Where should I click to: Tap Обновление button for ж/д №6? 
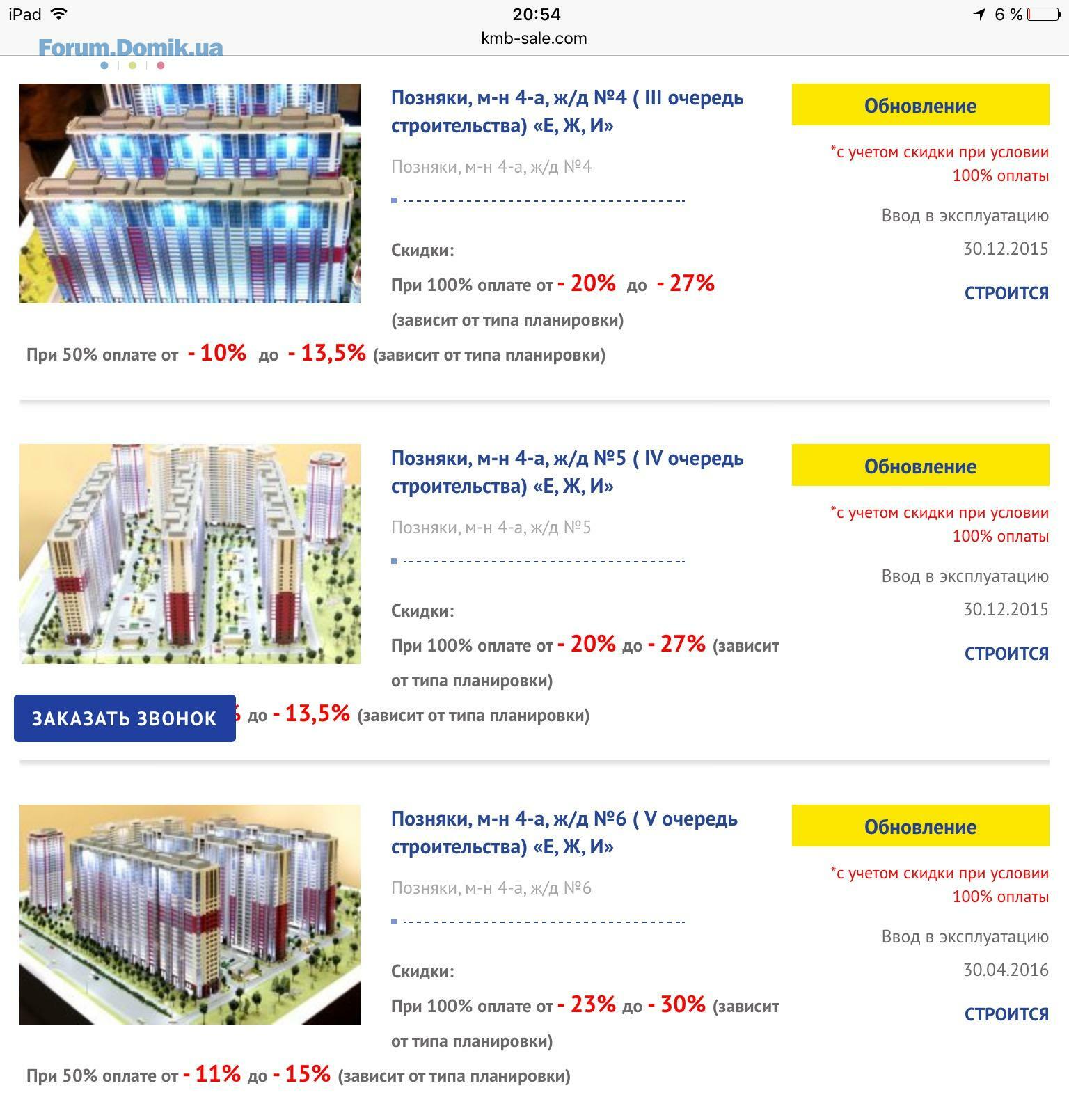(x=919, y=826)
